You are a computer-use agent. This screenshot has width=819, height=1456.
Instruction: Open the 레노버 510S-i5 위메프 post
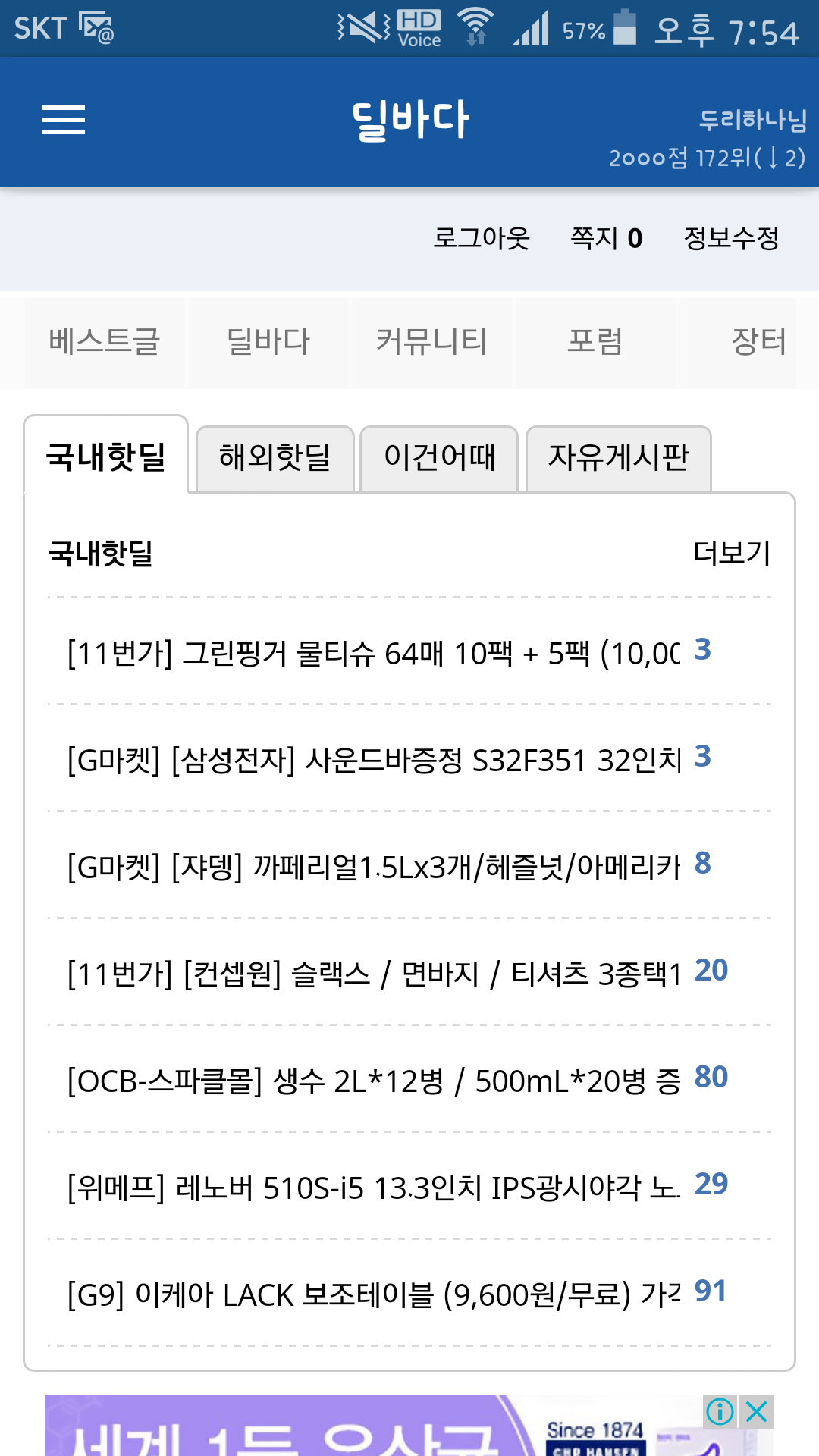point(373,1188)
